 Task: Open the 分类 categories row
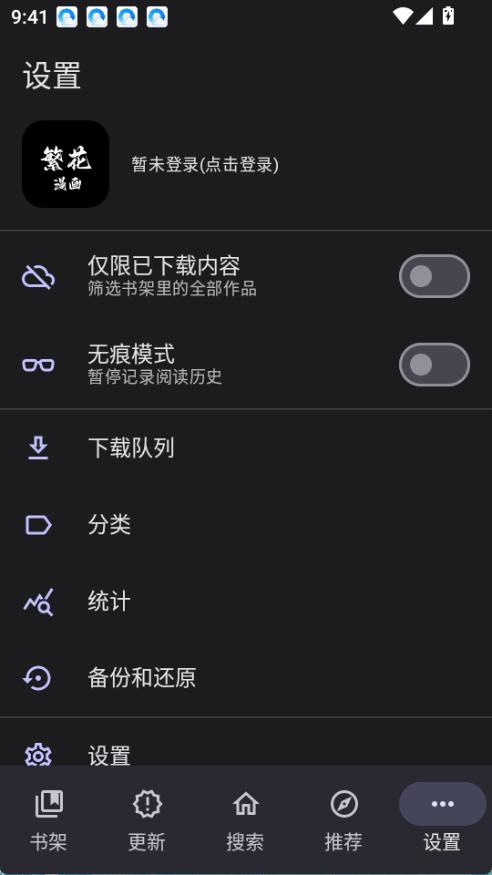tap(246, 525)
